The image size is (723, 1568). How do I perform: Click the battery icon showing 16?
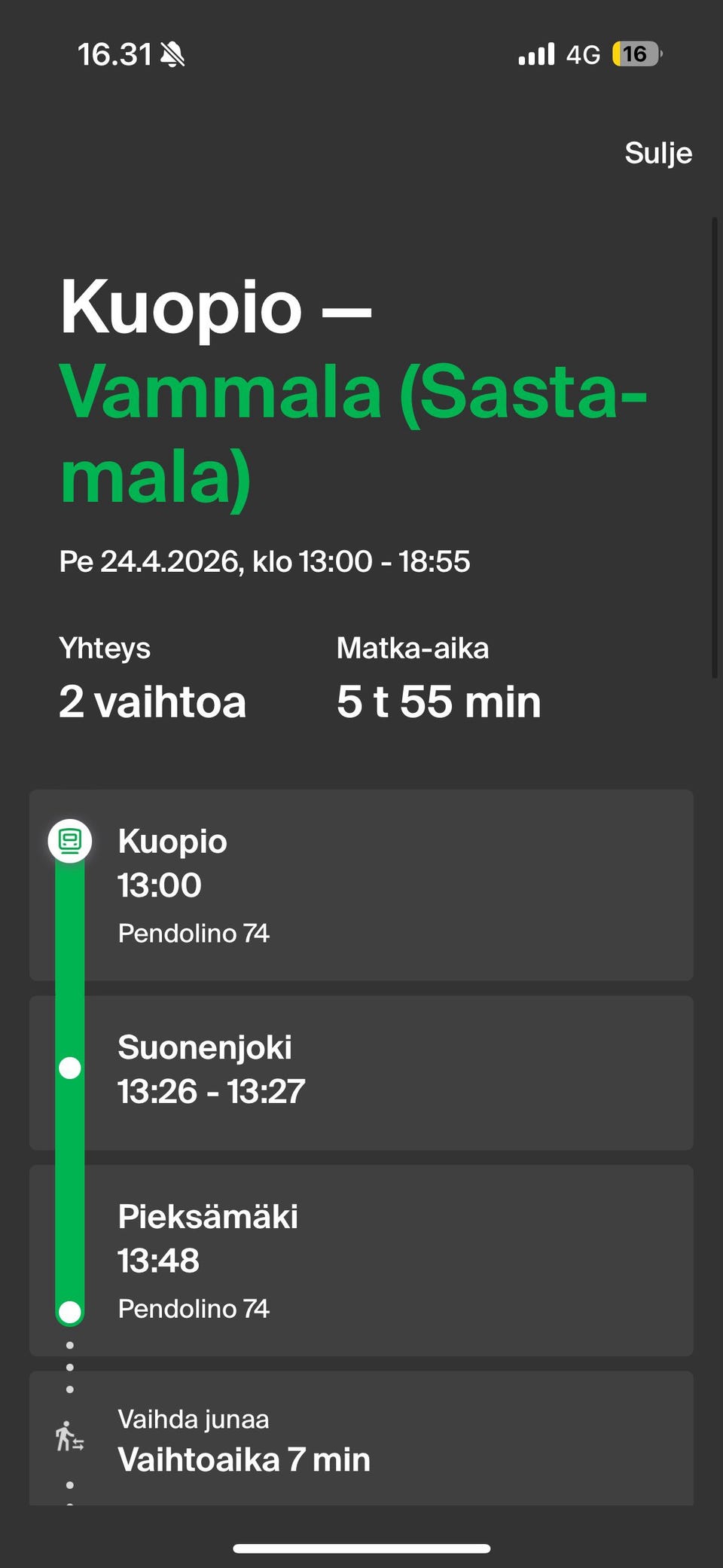click(x=635, y=53)
